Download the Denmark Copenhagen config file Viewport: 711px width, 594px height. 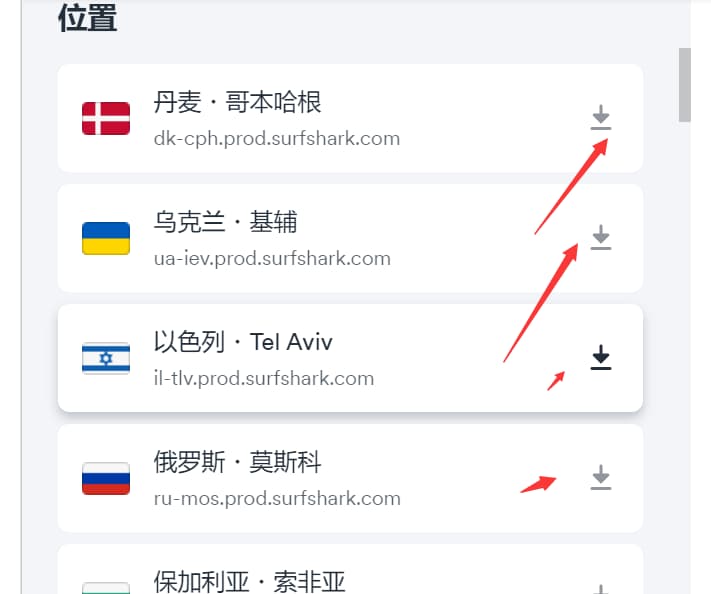[x=600, y=117]
